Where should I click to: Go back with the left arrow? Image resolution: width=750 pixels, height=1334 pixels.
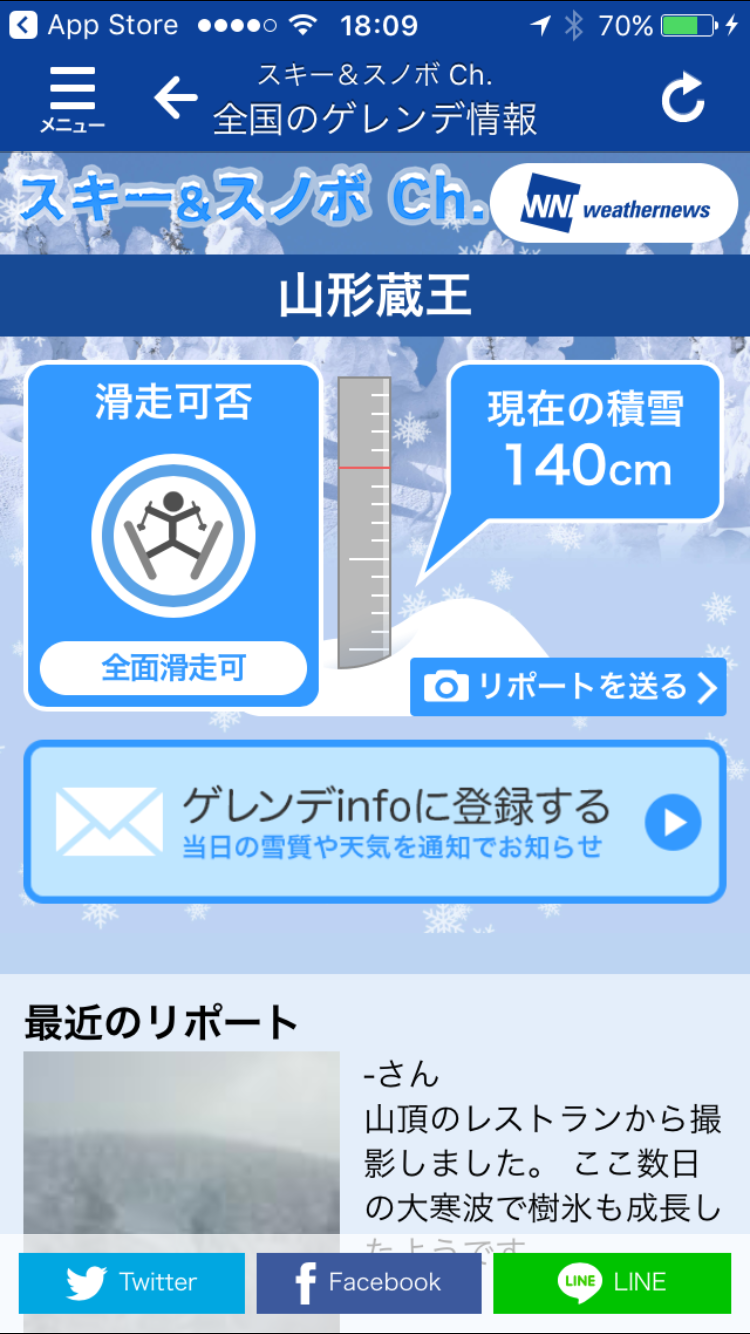pos(175,98)
